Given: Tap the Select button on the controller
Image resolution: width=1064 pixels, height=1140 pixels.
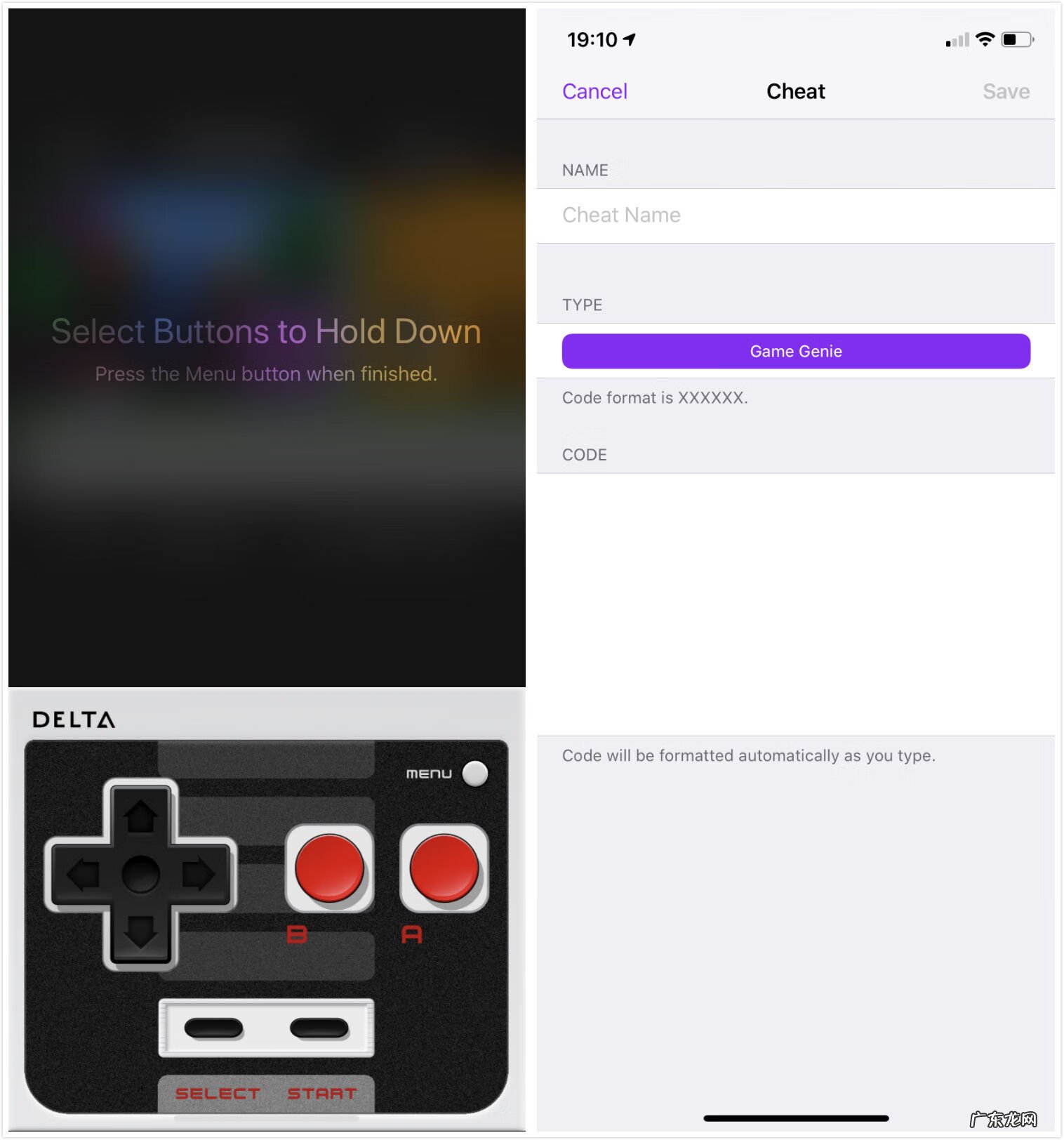Looking at the screenshot, I should coord(213,1028).
